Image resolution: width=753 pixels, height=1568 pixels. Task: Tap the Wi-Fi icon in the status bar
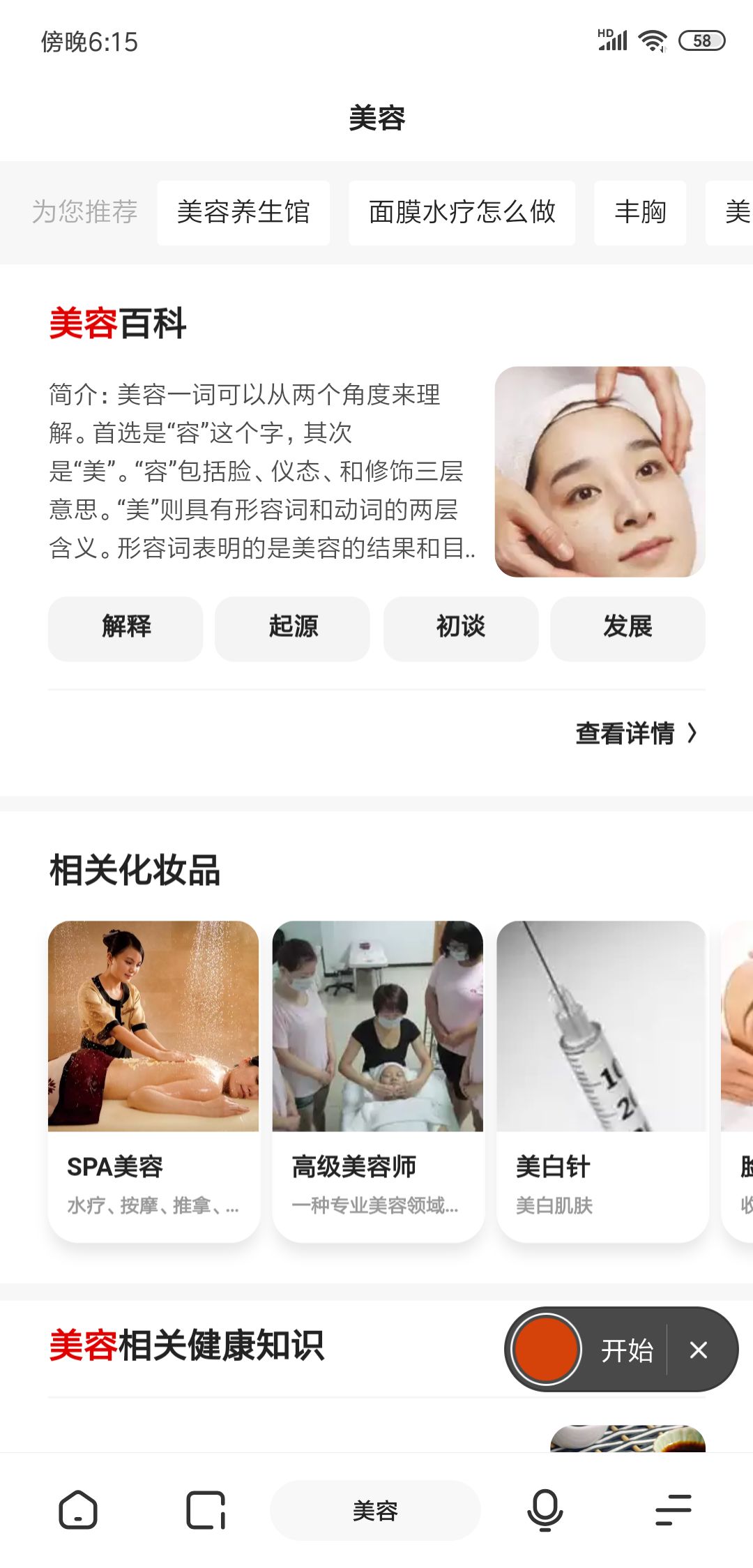coord(652,40)
